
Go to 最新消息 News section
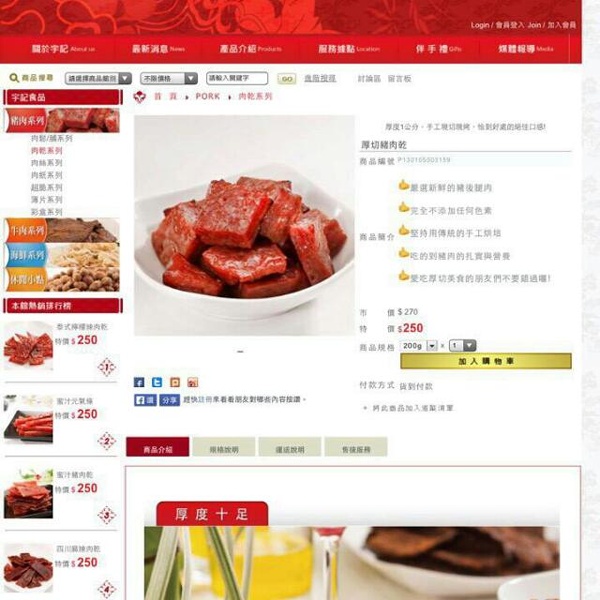tap(158, 48)
